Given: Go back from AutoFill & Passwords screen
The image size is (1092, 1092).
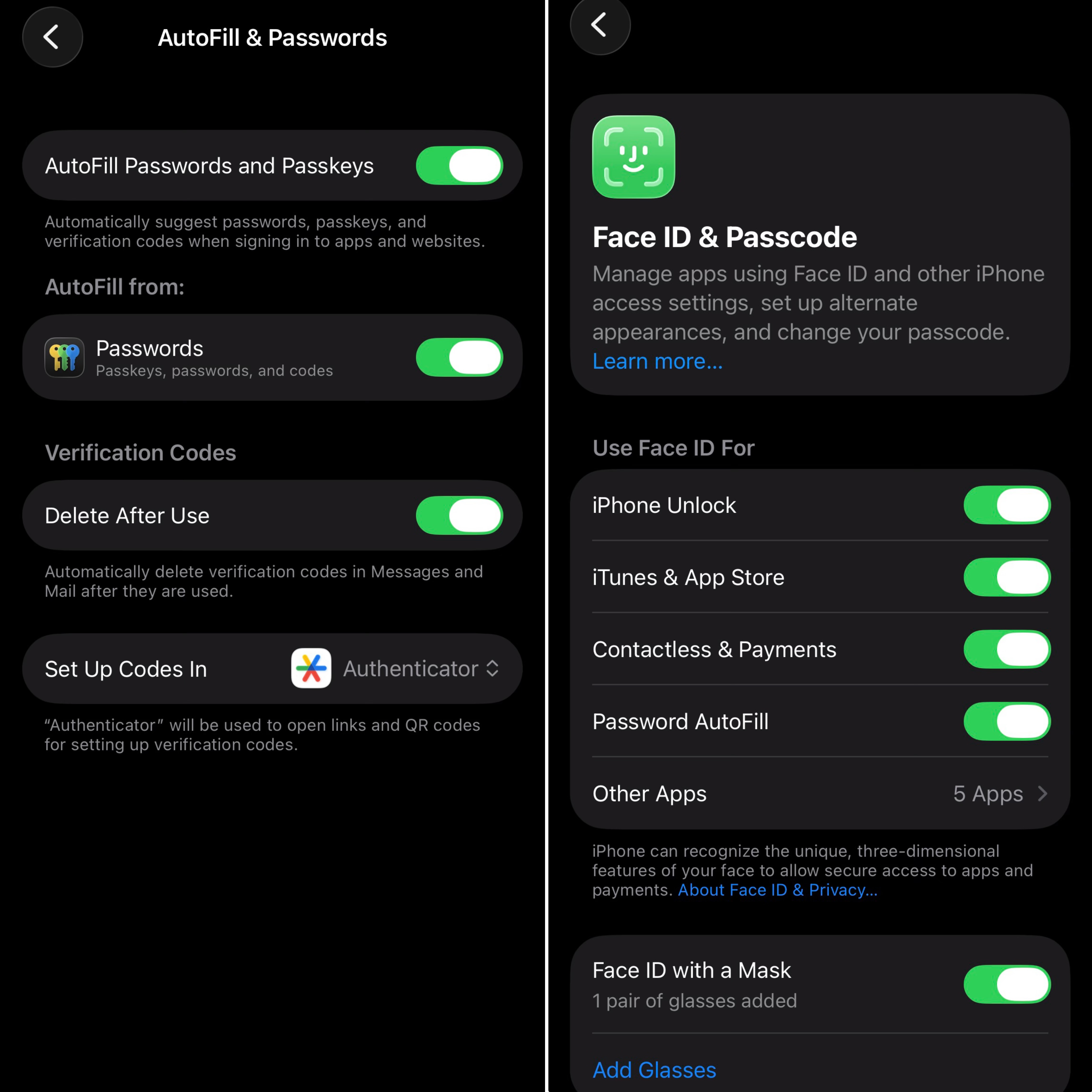Looking at the screenshot, I should [x=52, y=37].
